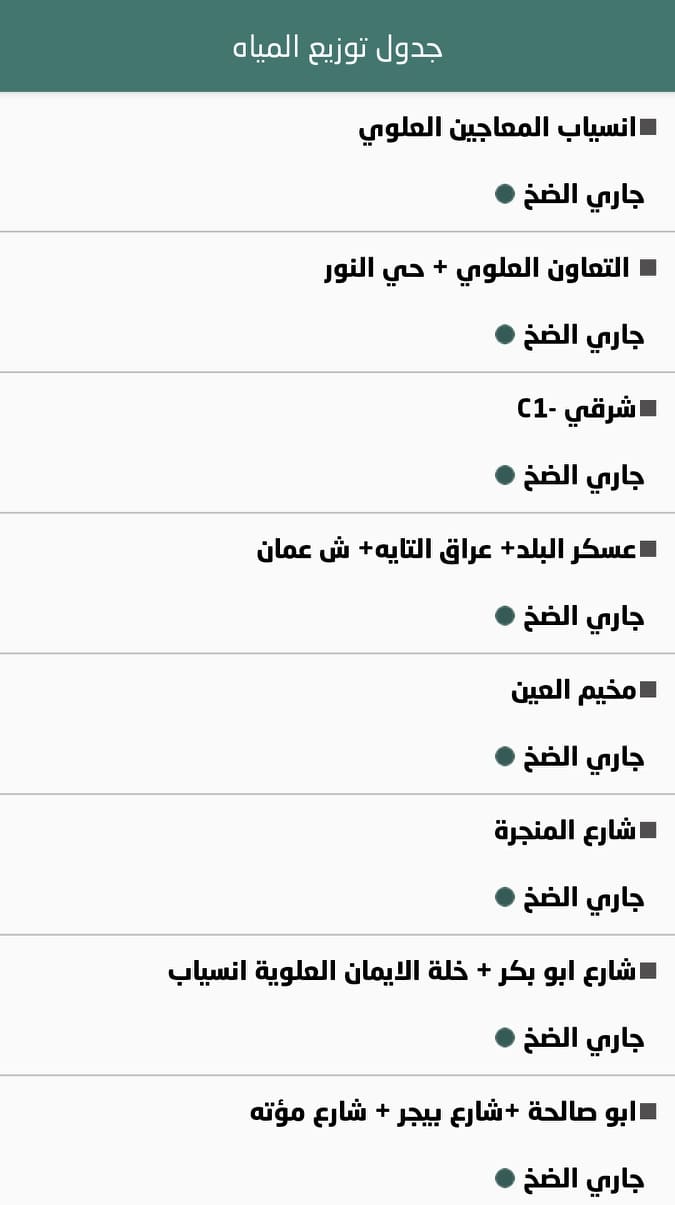Select the شارع المنجرة row
675x1205 pixels.
(x=565, y=832)
